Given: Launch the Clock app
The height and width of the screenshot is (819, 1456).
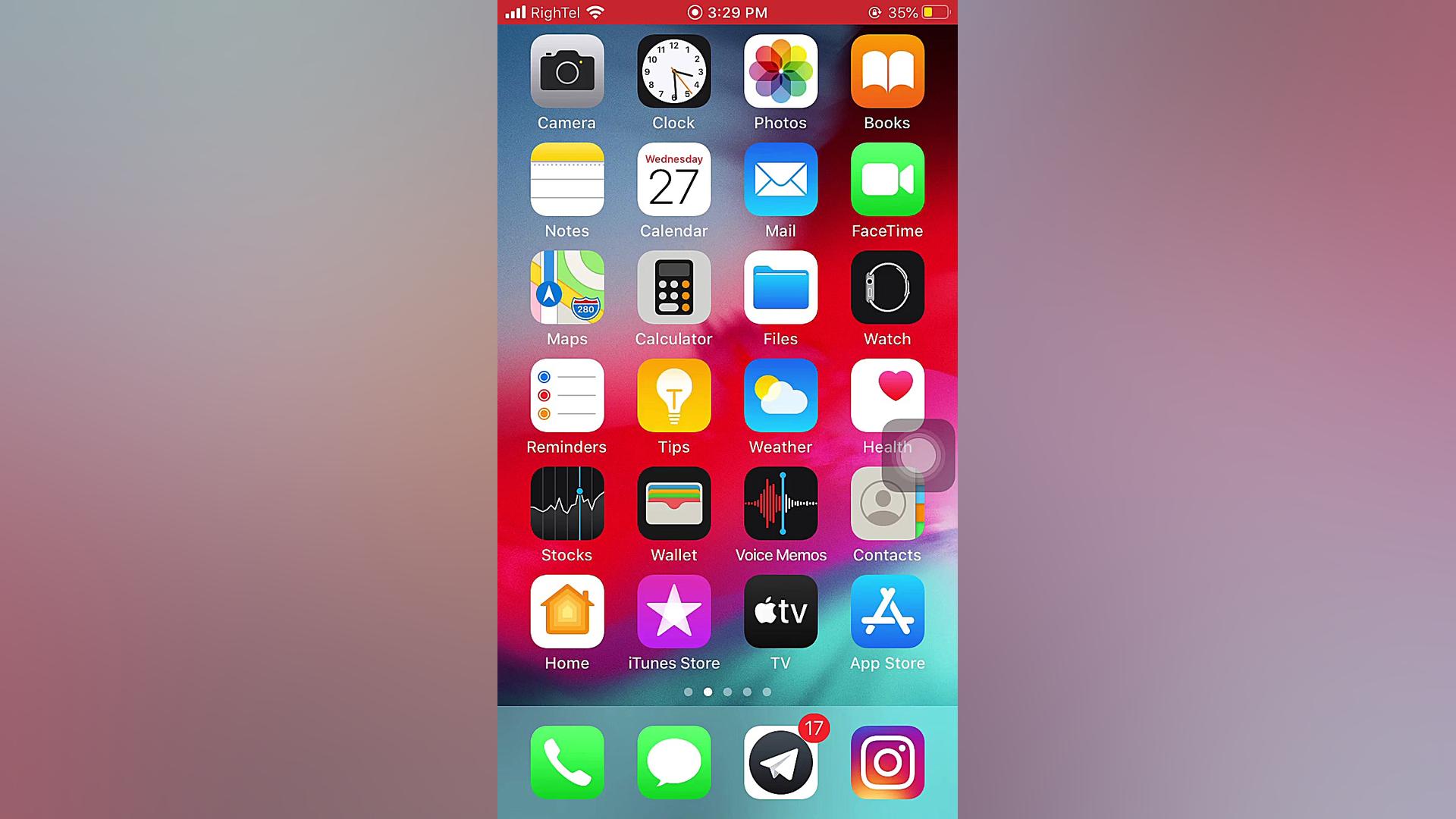Looking at the screenshot, I should (673, 71).
